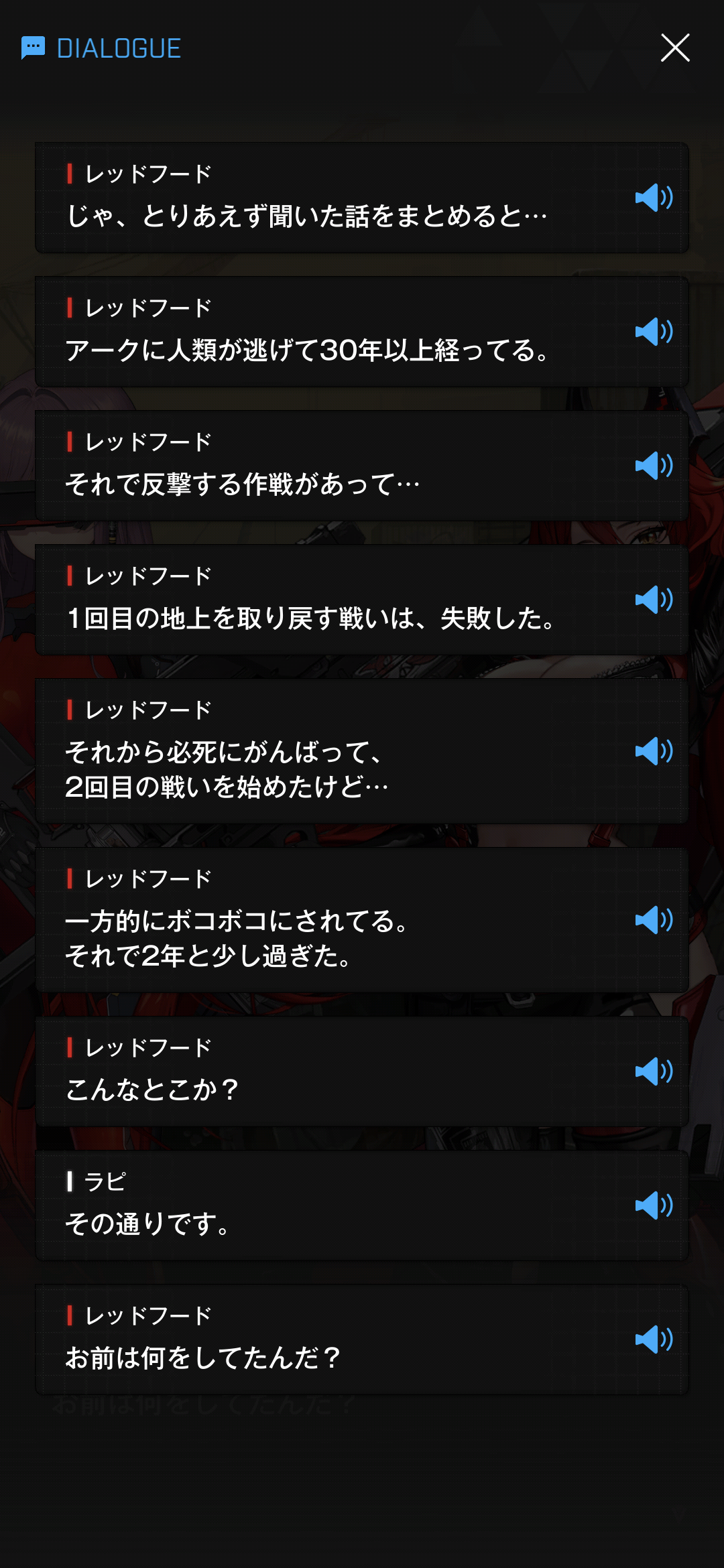Replay voice for 'それから必死にがんばって' line
Screen dimensions: 724x1568
(654, 751)
